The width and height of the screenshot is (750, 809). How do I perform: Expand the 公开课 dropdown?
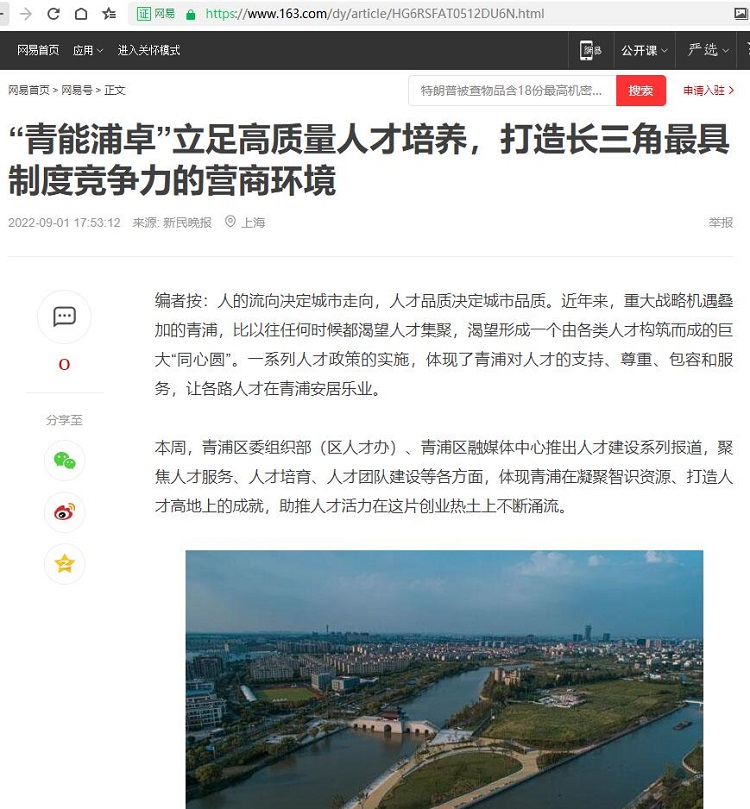click(643, 50)
